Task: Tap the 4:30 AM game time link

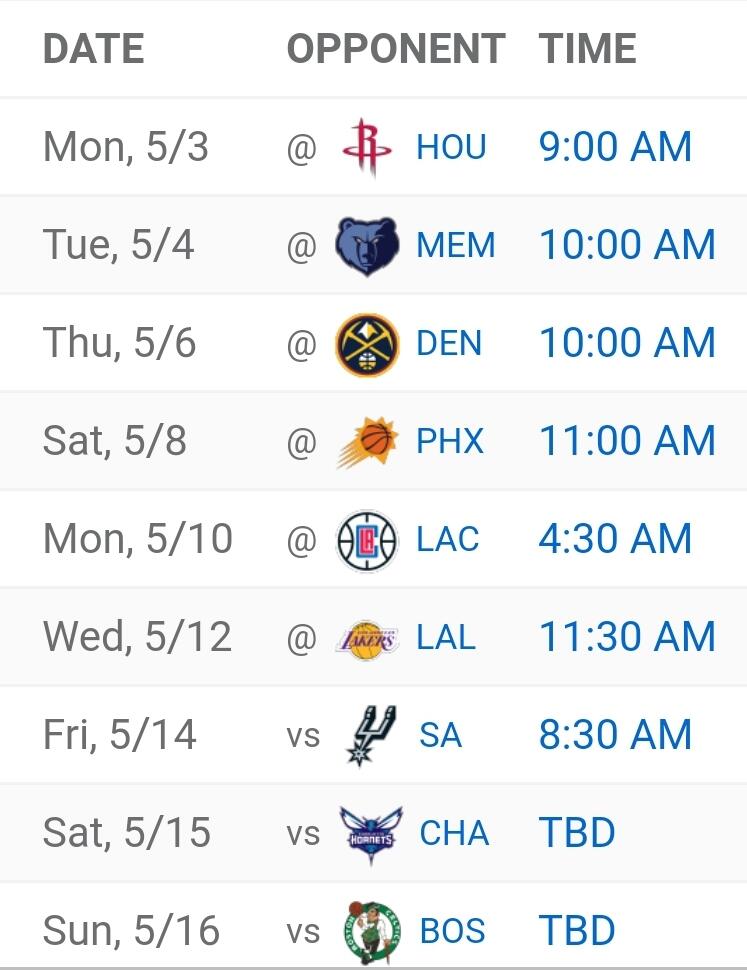Action: [x=615, y=538]
